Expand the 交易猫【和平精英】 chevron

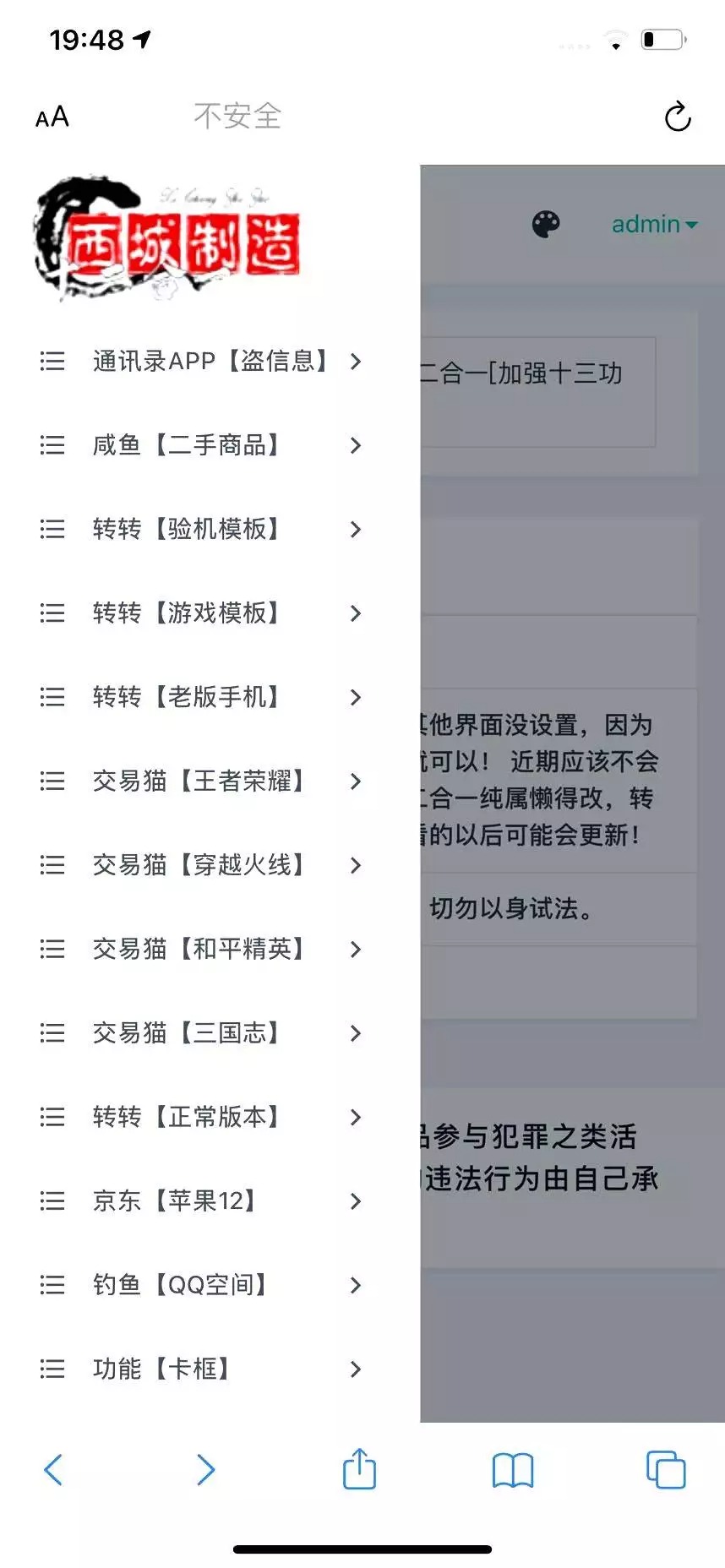coord(355,949)
